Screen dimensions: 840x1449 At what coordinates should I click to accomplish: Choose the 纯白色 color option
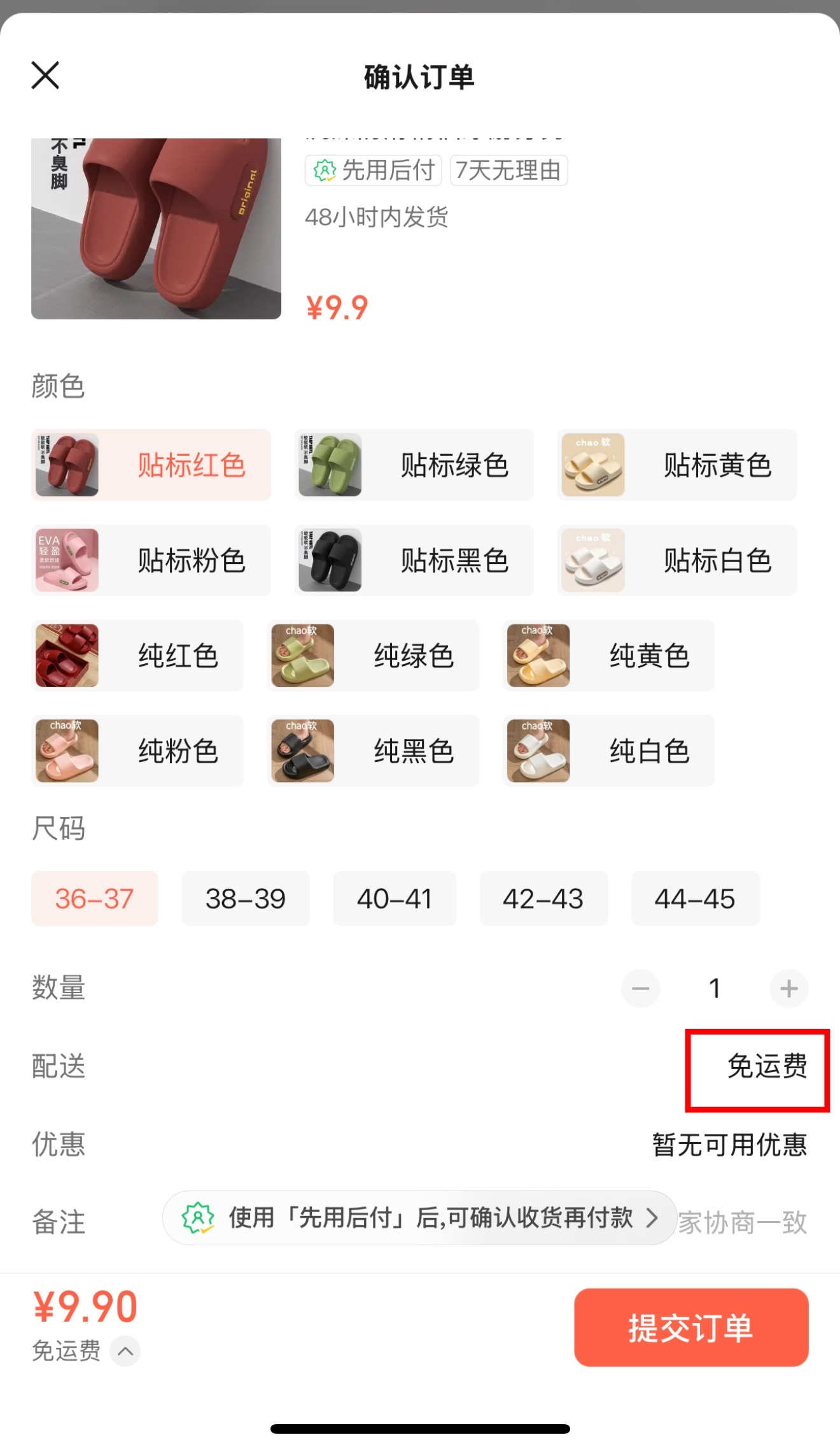pyautogui.click(x=608, y=751)
